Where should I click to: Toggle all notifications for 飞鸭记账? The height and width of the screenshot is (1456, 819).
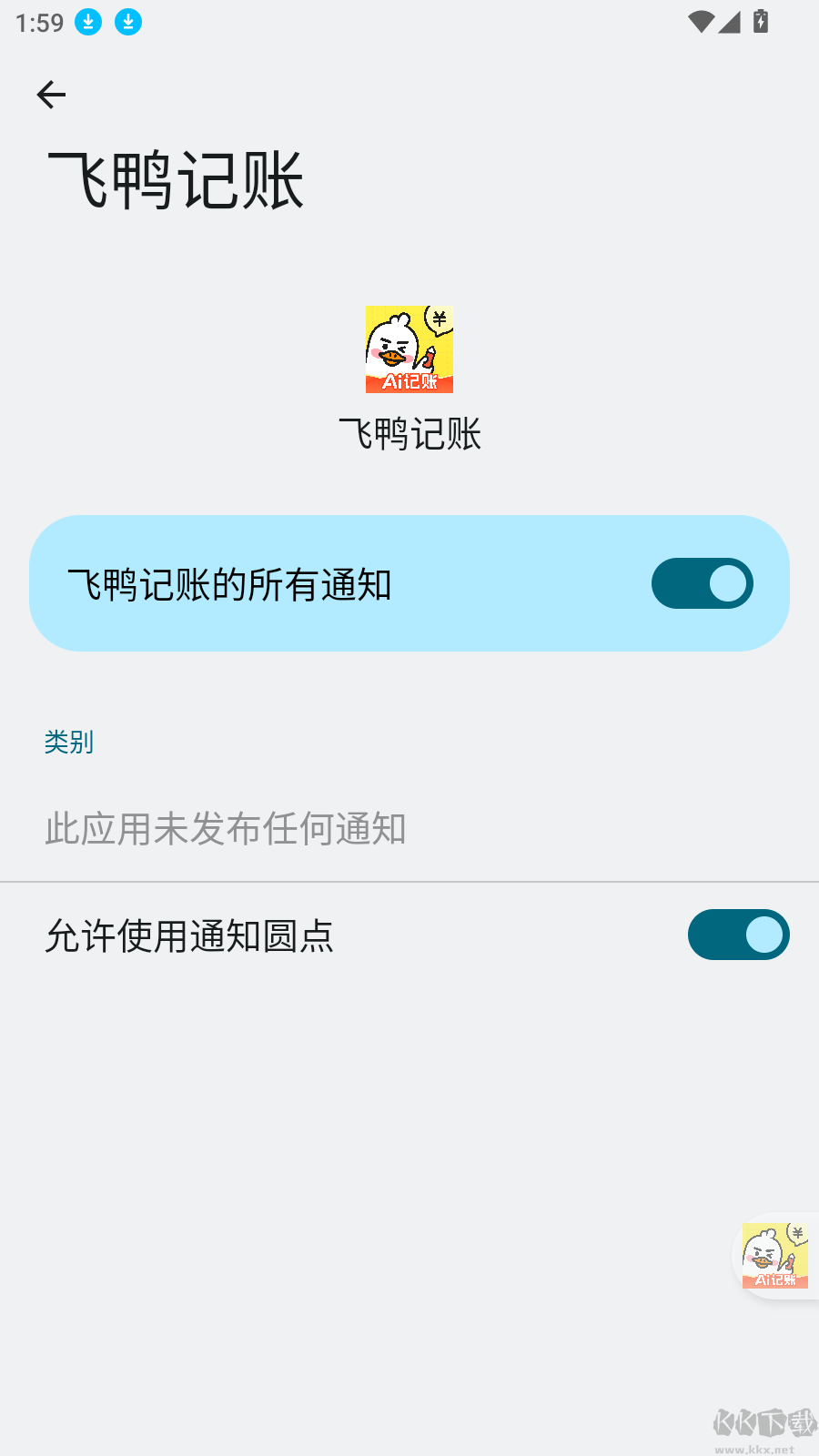click(702, 583)
